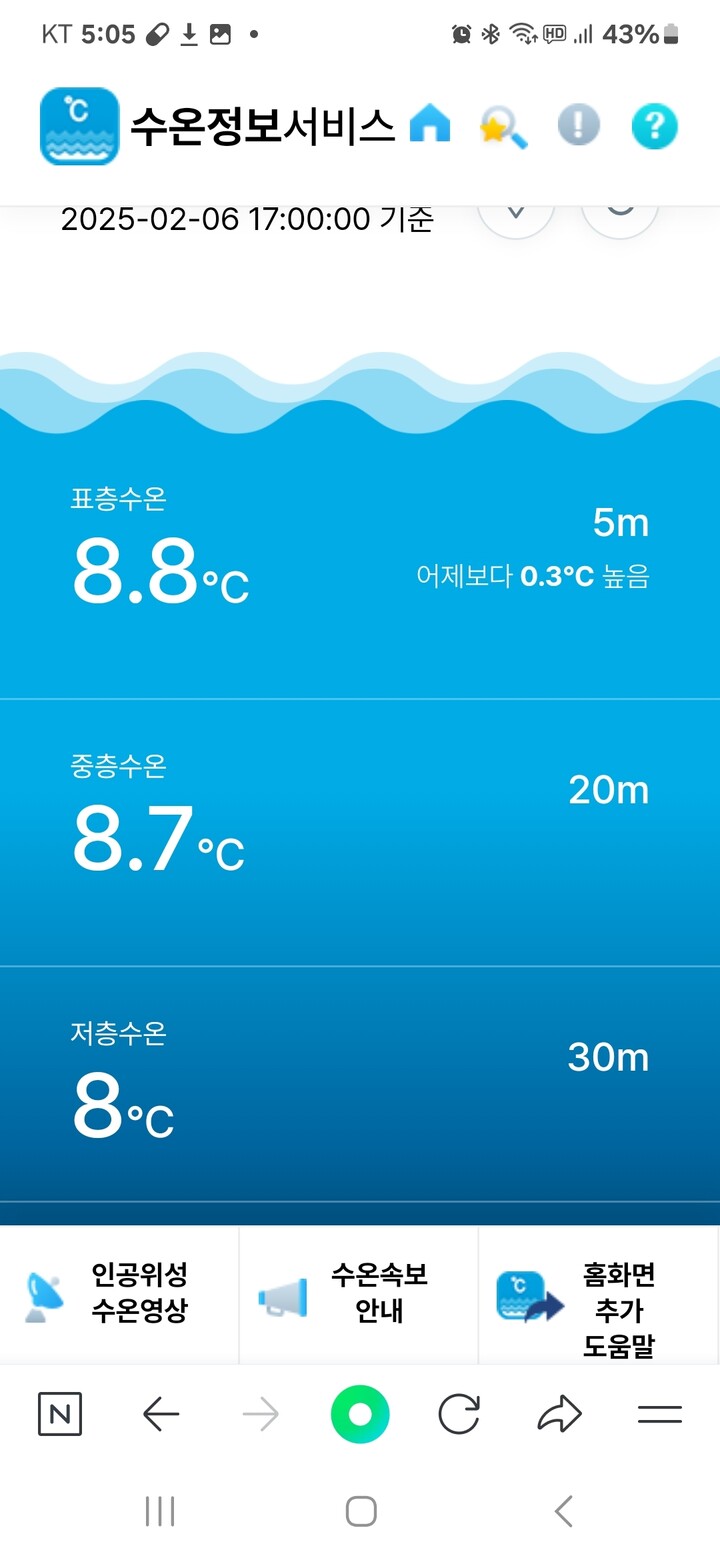Tap the info exclamation icon
Image resolution: width=720 pixels, height=1560 pixels.
coord(578,125)
